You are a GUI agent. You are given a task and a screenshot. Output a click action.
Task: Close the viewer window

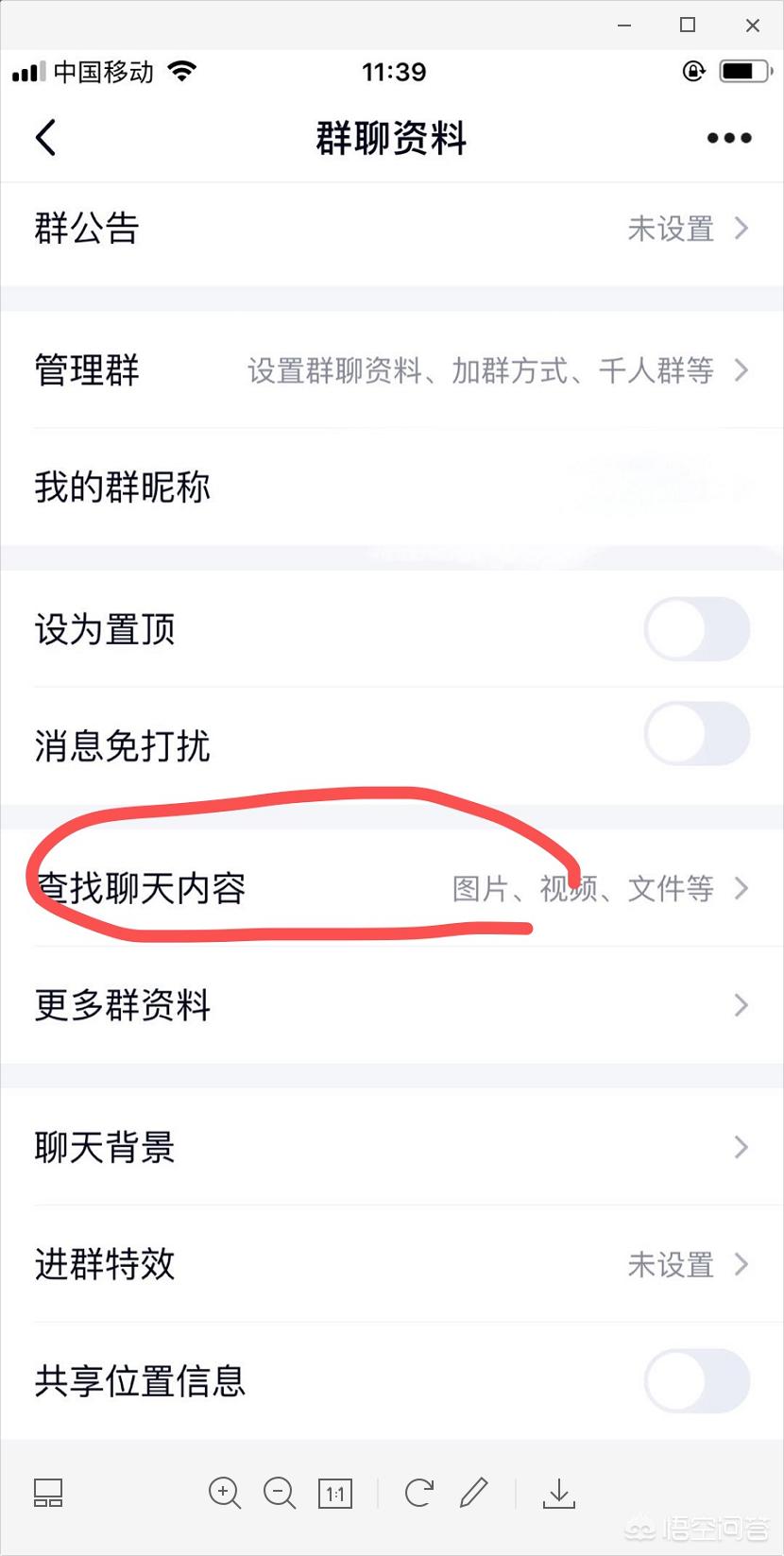coord(752,26)
